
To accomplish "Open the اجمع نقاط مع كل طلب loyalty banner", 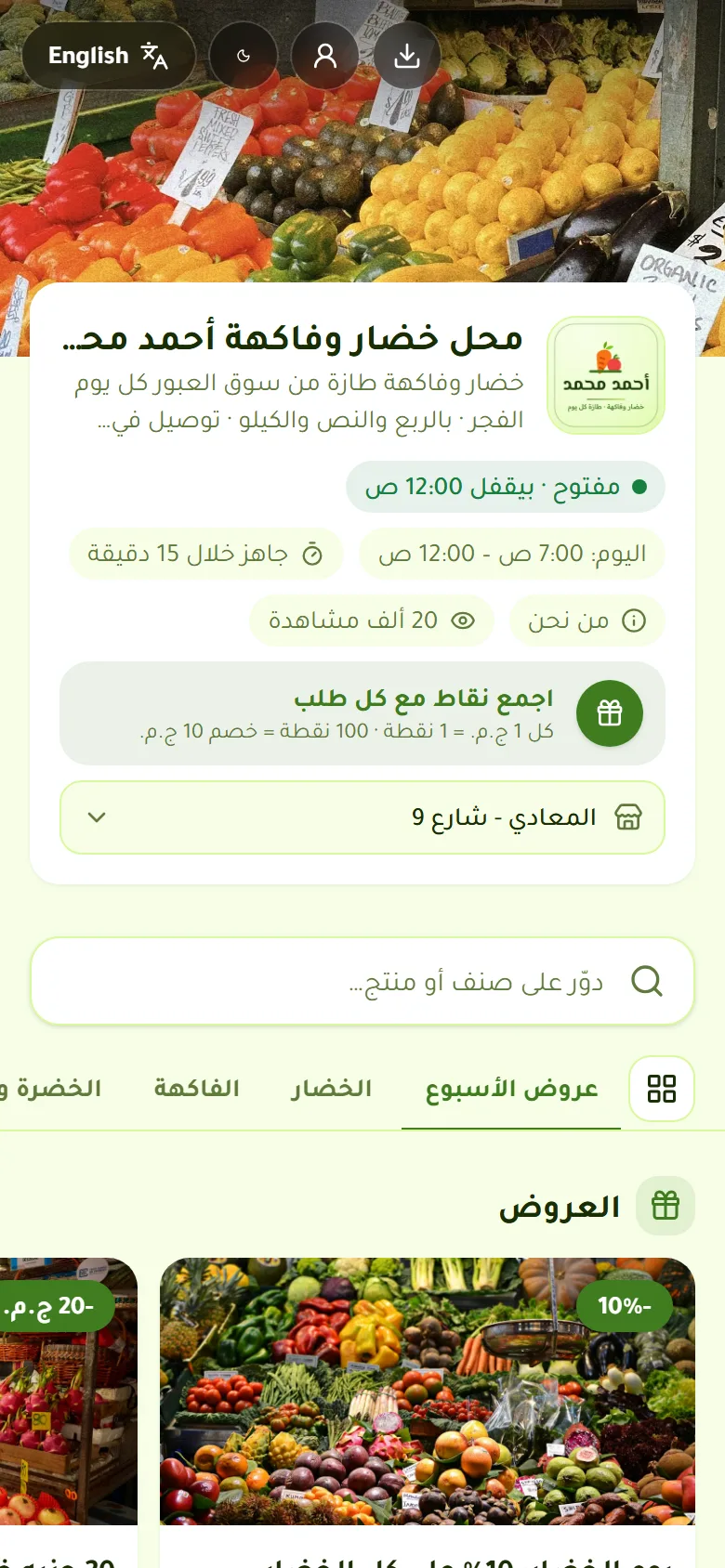I will tap(362, 713).
